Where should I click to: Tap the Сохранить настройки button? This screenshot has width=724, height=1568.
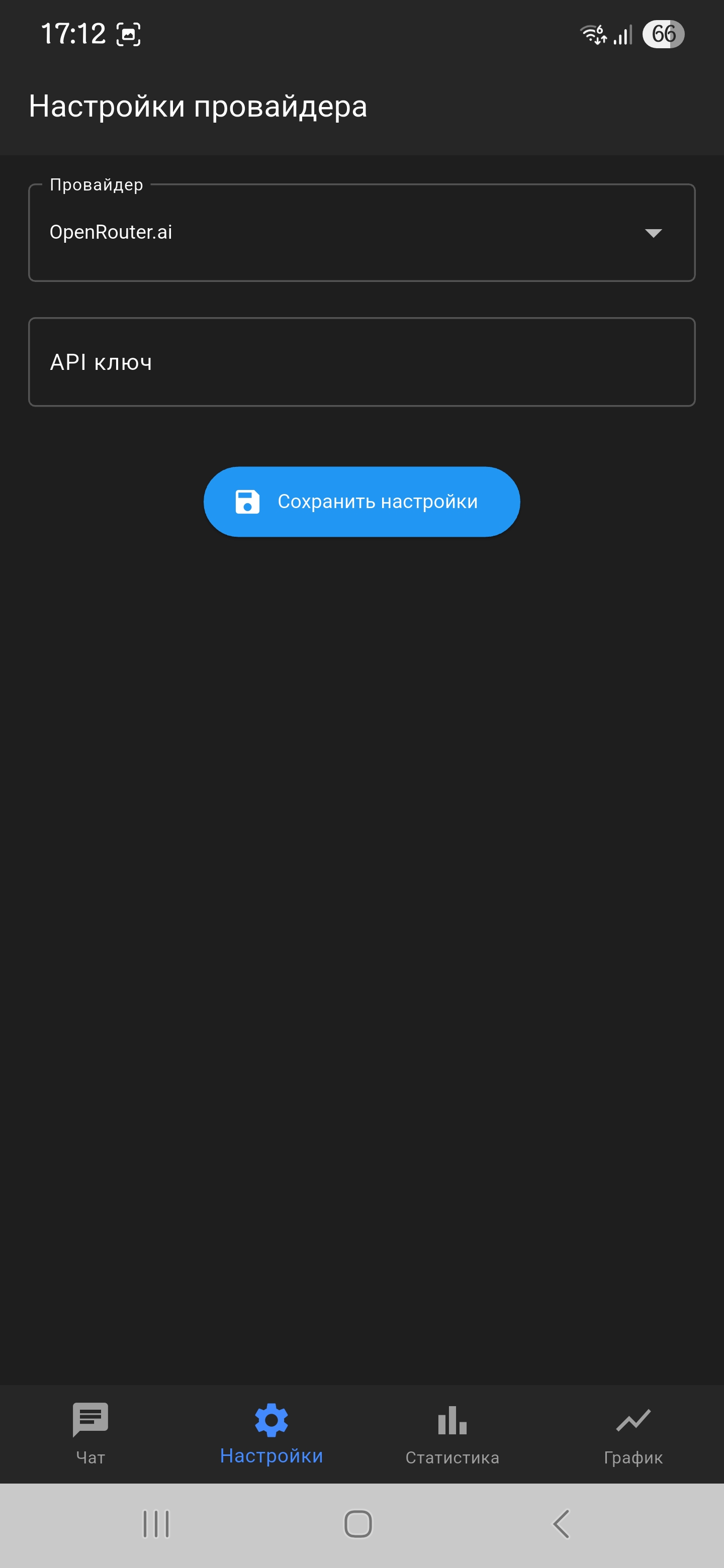pyautogui.click(x=361, y=502)
